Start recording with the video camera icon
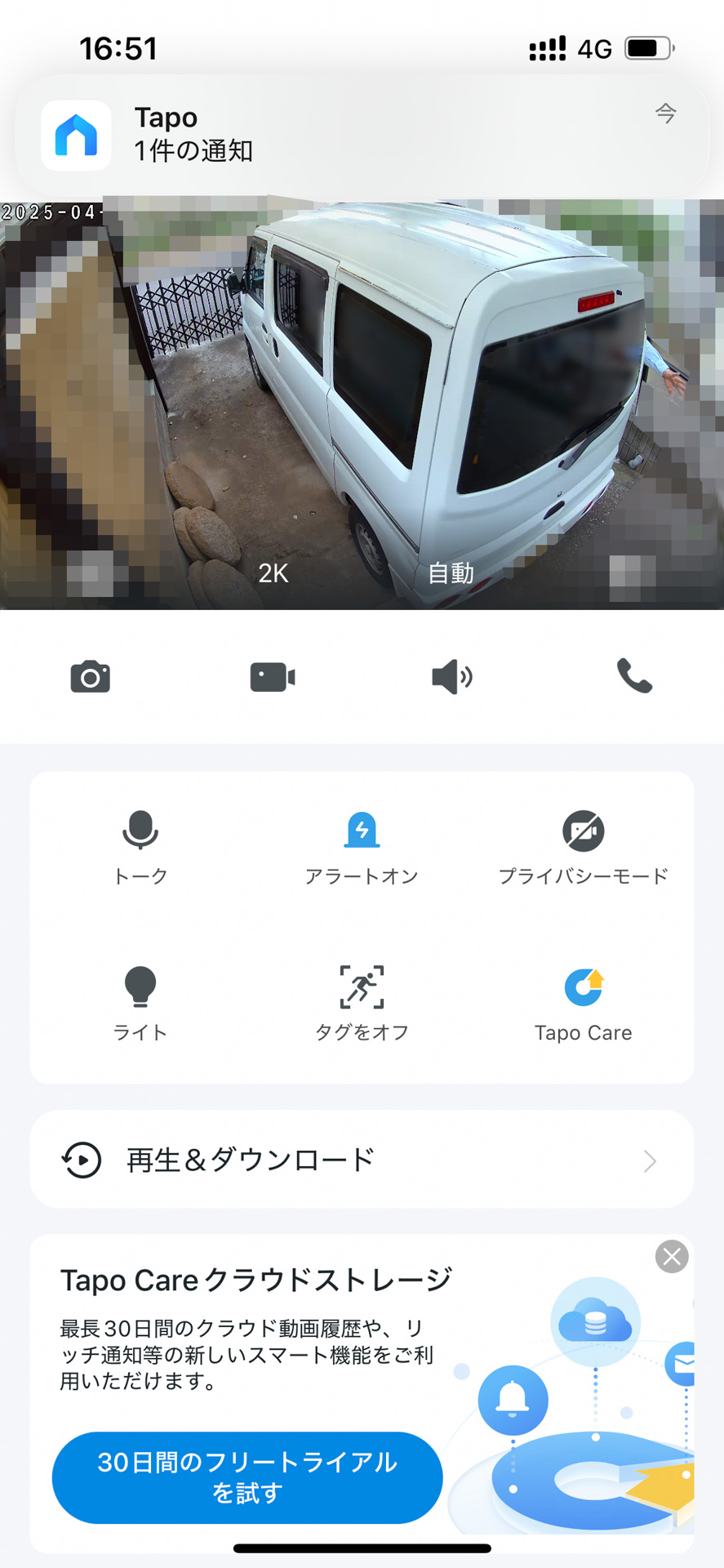Viewport: 724px width, 1568px height. tap(271, 676)
